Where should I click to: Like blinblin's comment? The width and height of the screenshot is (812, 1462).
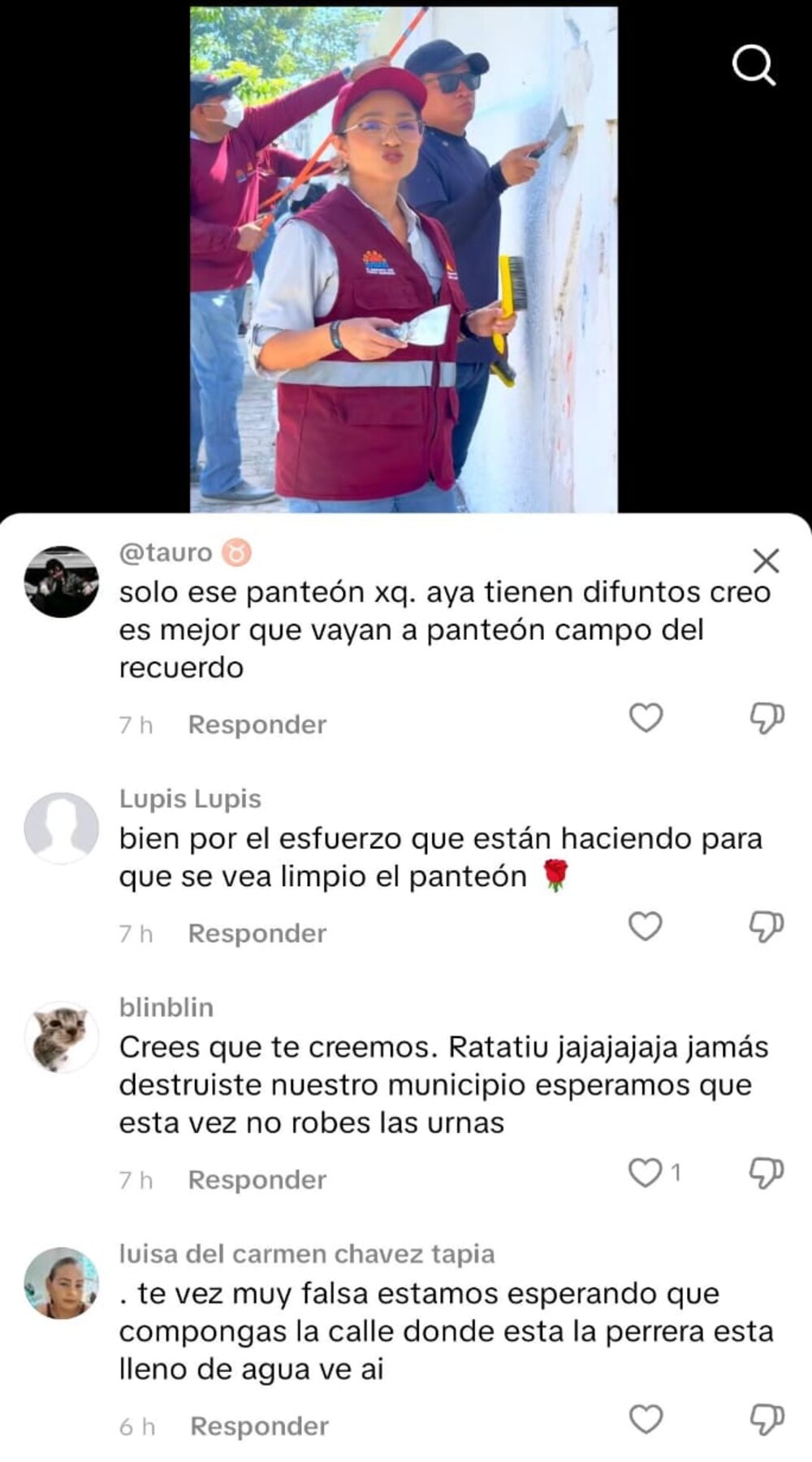tap(646, 1173)
